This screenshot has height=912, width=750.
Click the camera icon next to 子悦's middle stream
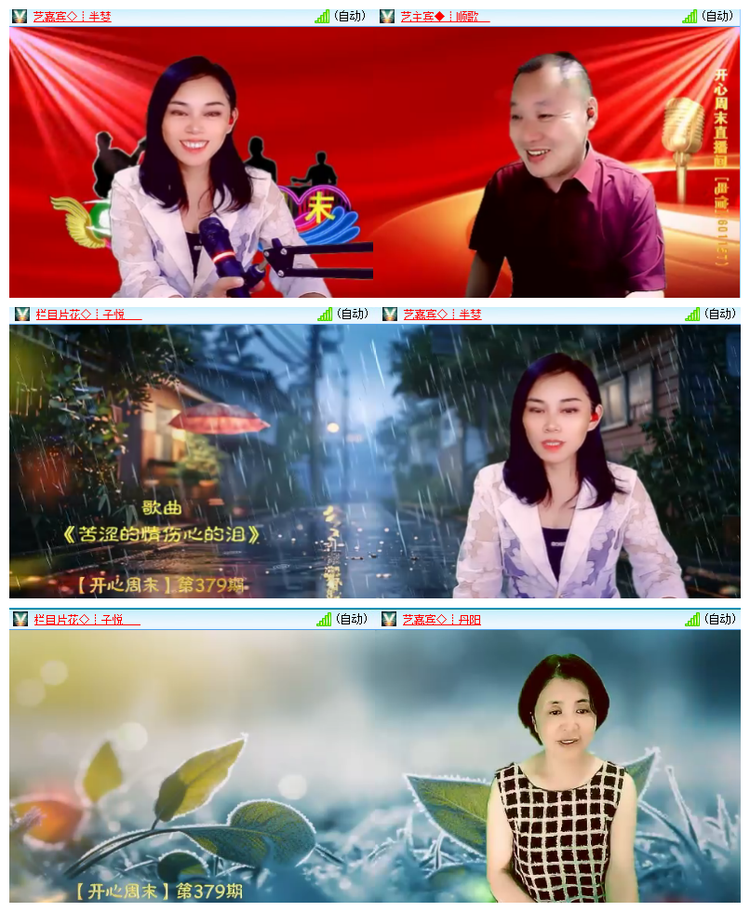pyautogui.click(x=17, y=313)
